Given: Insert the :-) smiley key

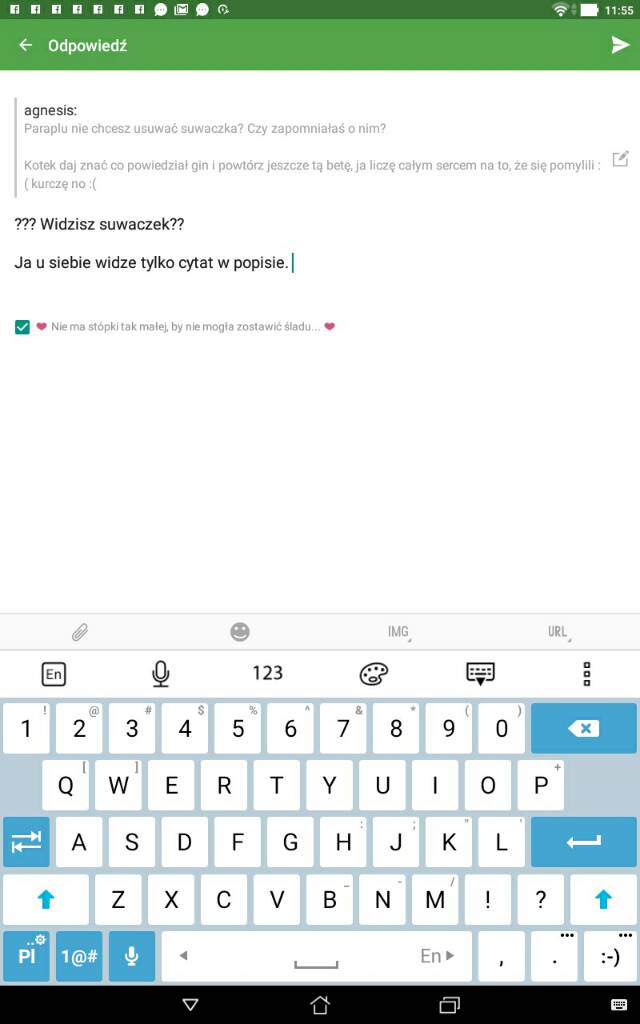Looking at the screenshot, I should point(609,956).
